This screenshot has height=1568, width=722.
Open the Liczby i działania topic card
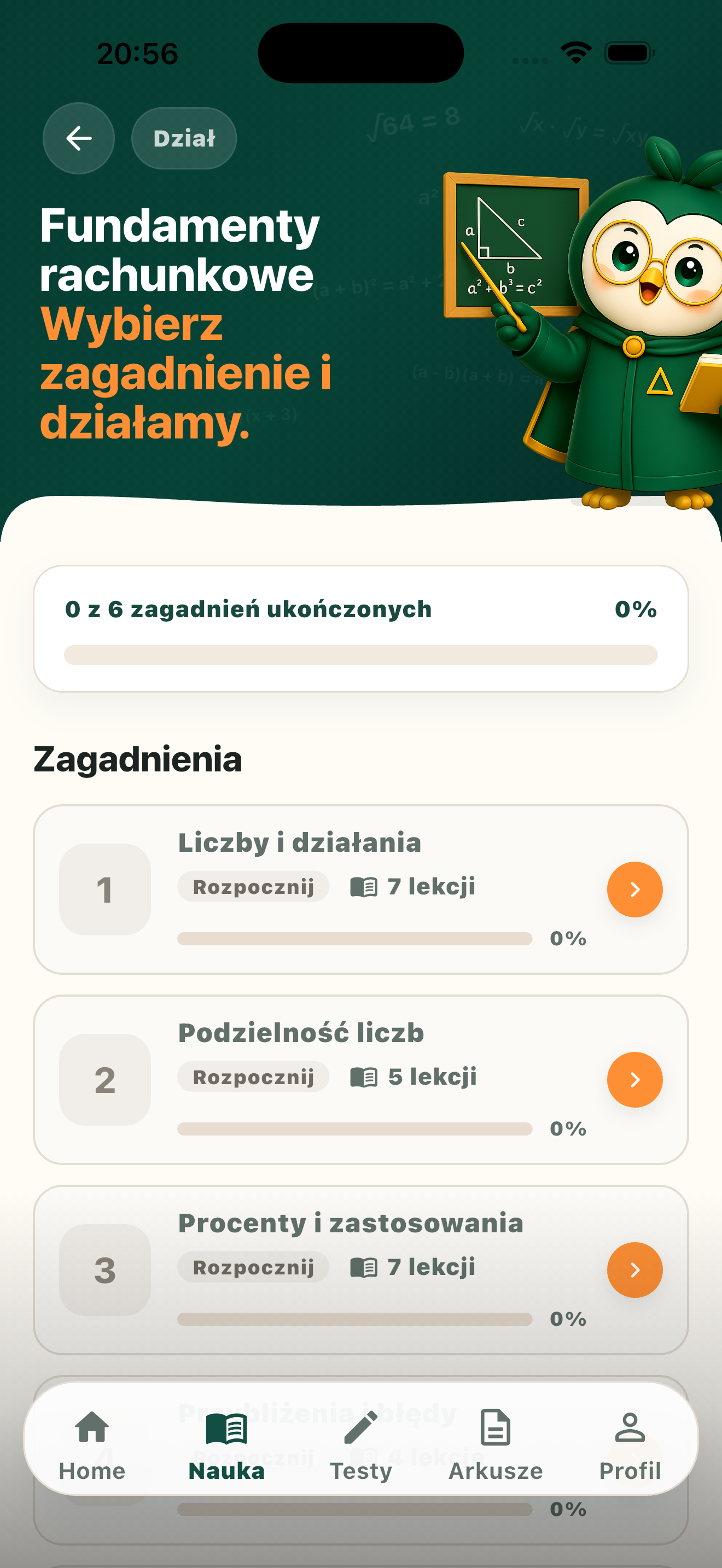361,890
